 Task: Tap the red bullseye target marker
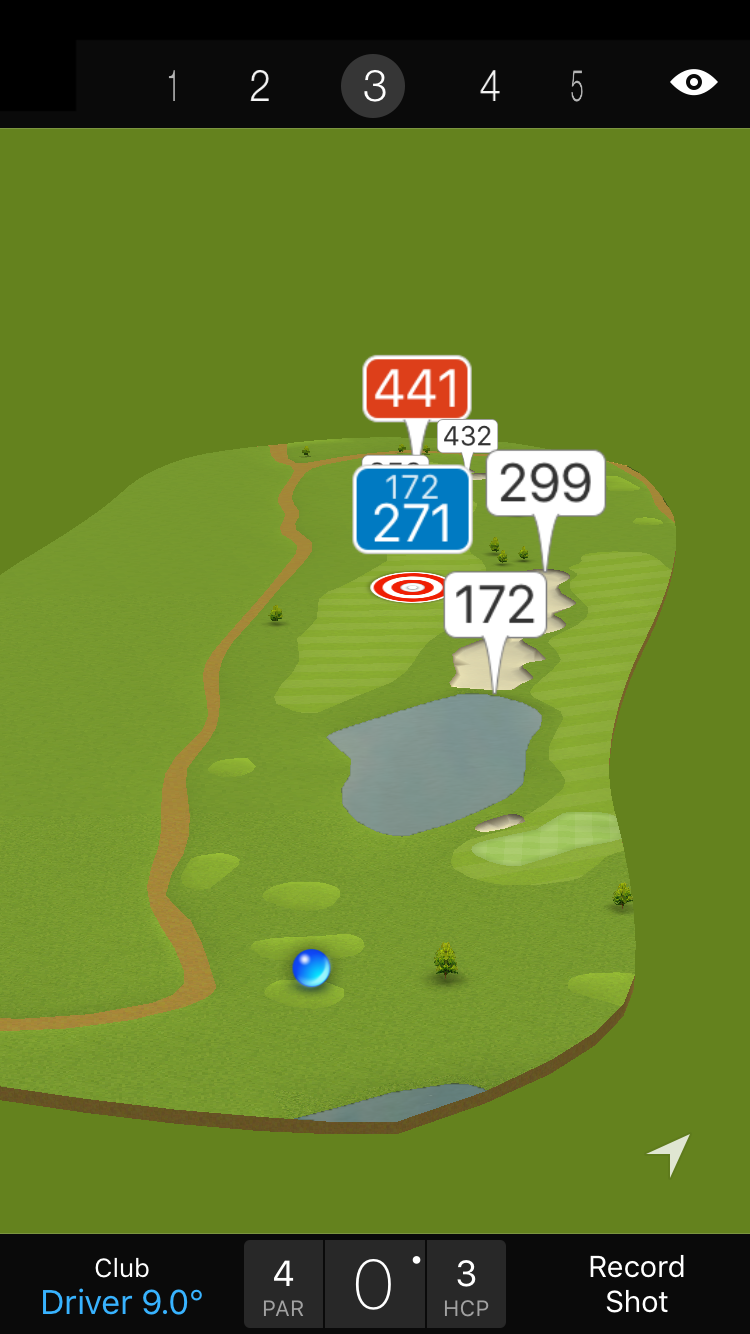pyautogui.click(x=410, y=587)
